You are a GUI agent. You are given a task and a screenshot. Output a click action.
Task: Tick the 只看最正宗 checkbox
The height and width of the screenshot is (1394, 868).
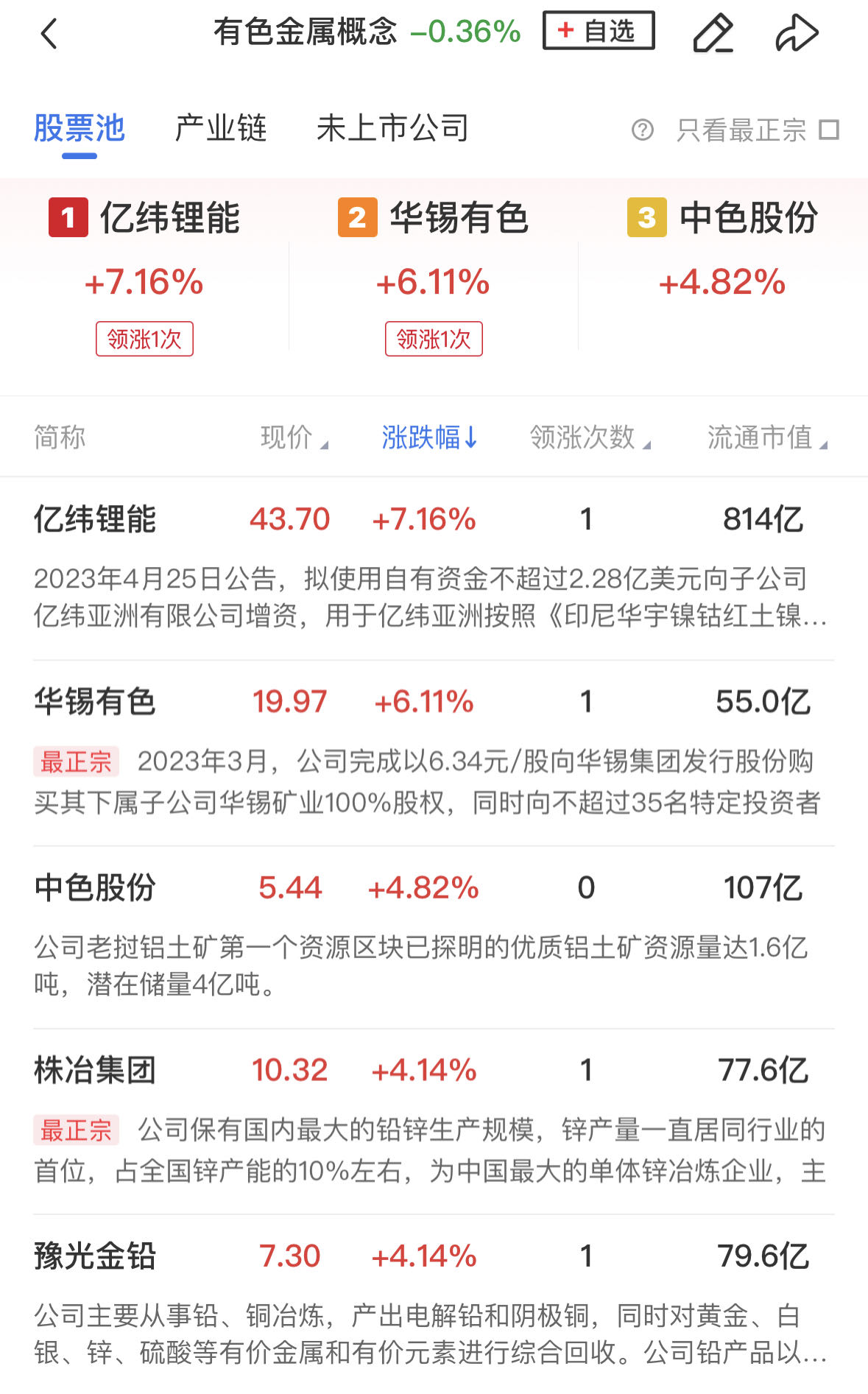pos(830,130)
